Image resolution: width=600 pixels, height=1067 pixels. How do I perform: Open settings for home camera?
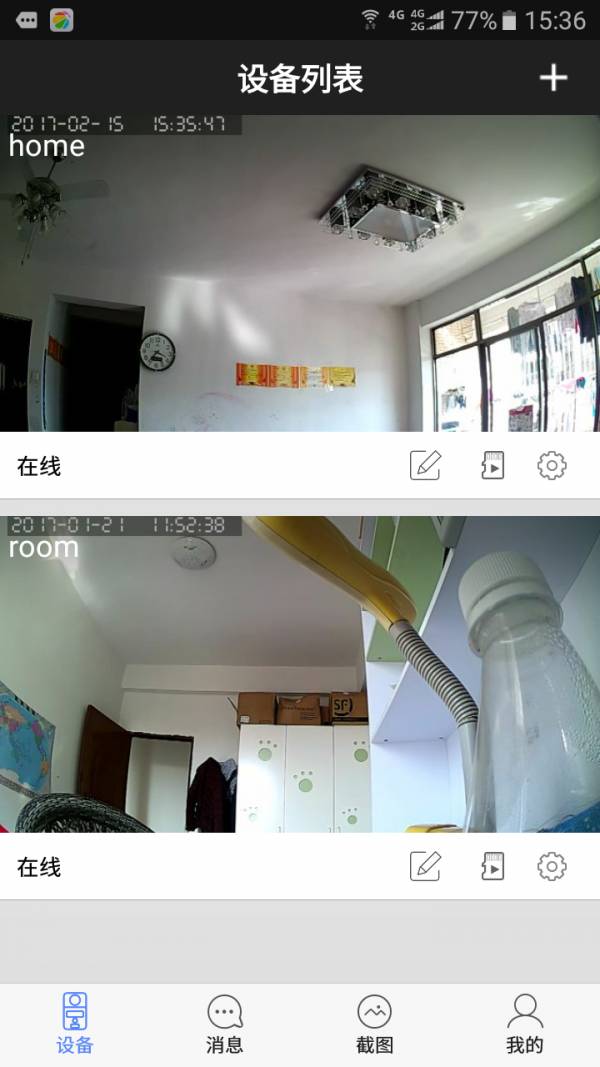(552, 465)
